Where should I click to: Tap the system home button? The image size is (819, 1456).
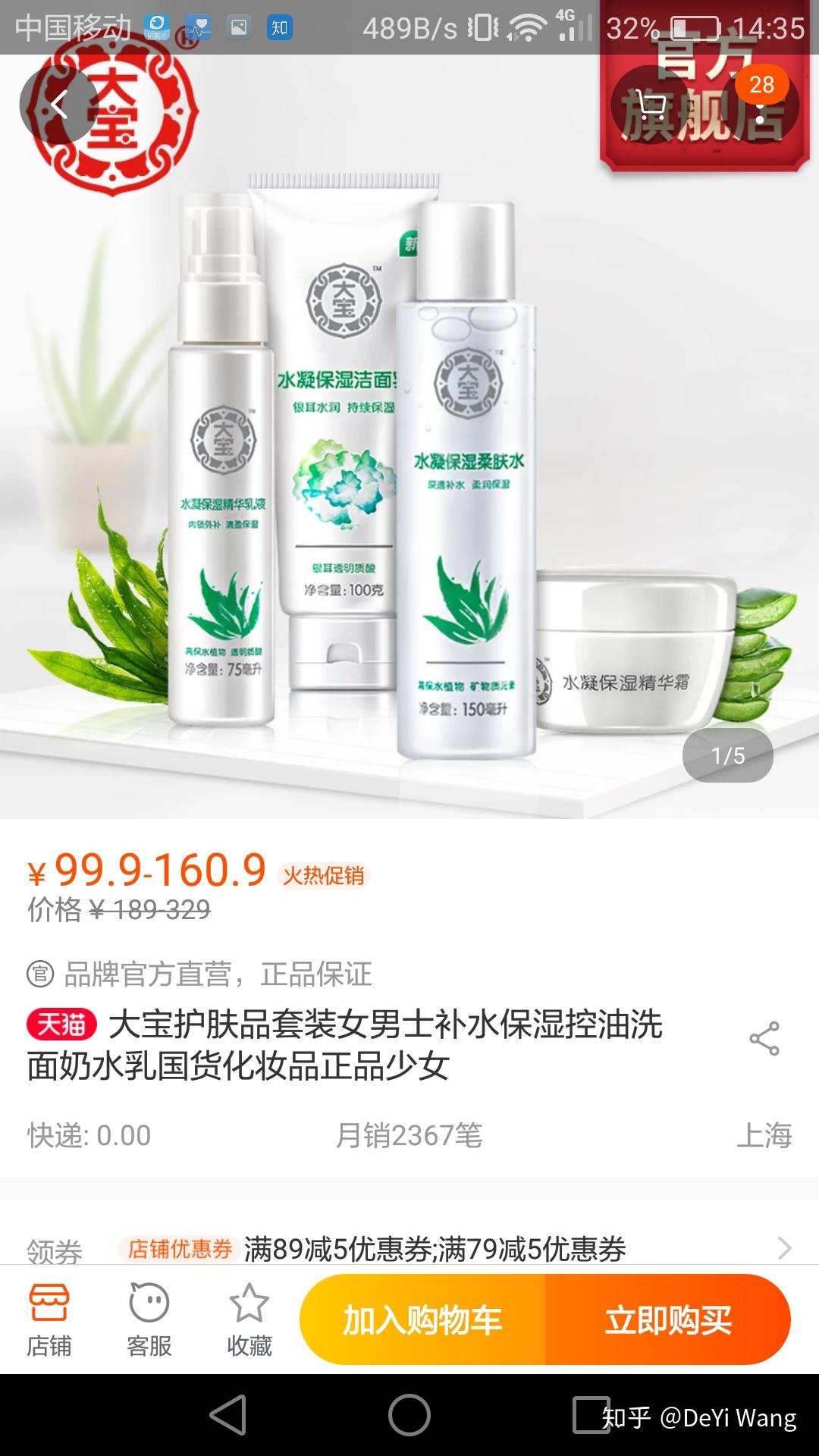pos(409,1415)
